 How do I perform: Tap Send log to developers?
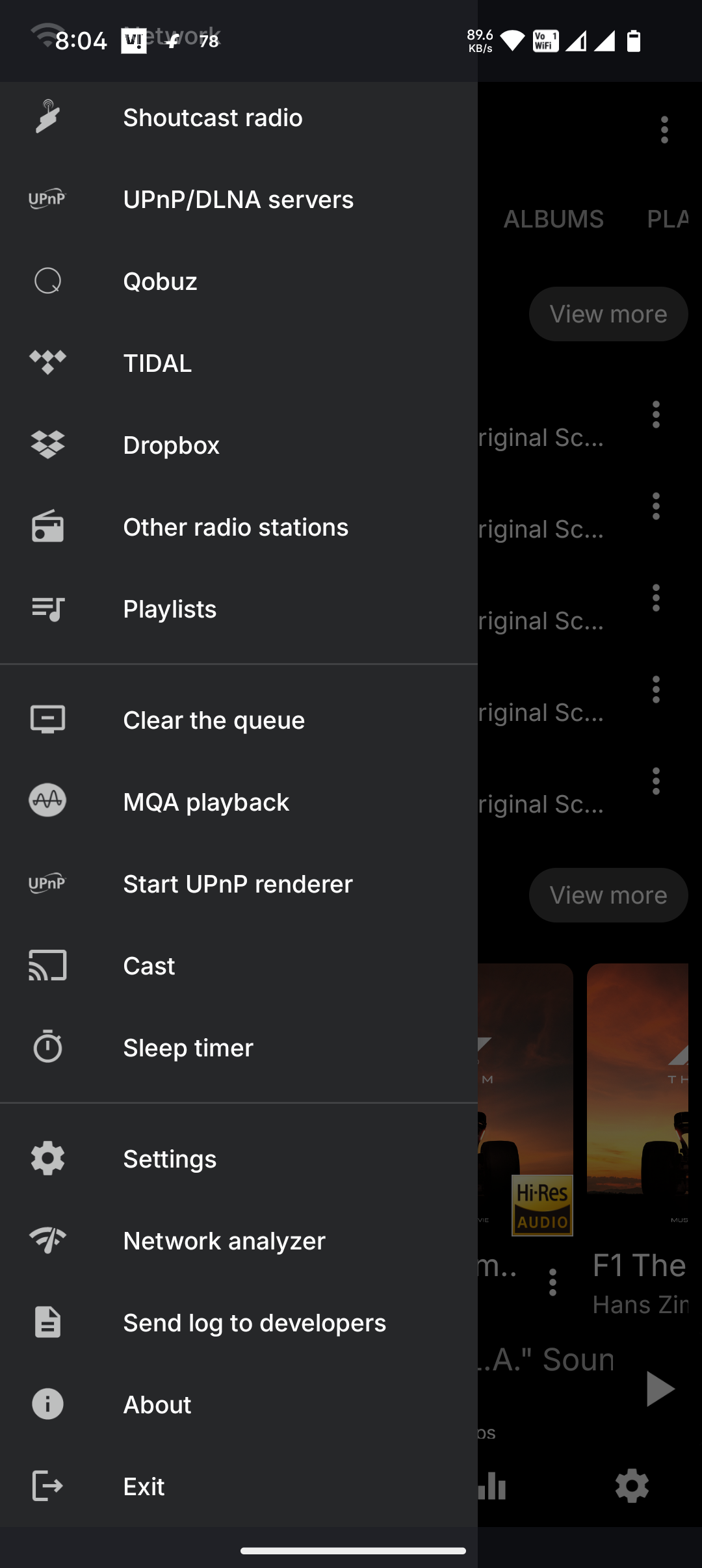pos(254,1323)
